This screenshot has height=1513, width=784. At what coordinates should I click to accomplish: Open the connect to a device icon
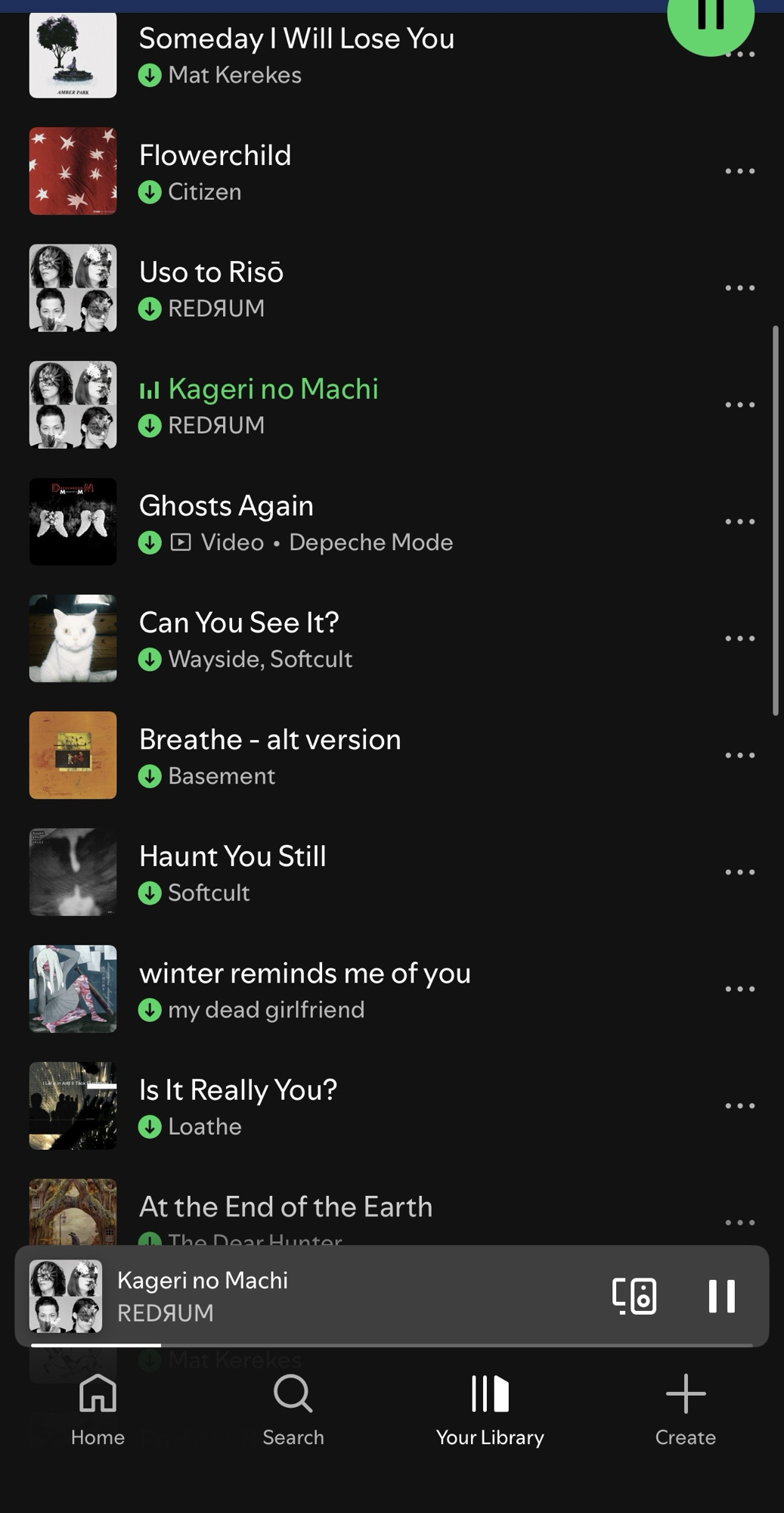point(634,1296)
